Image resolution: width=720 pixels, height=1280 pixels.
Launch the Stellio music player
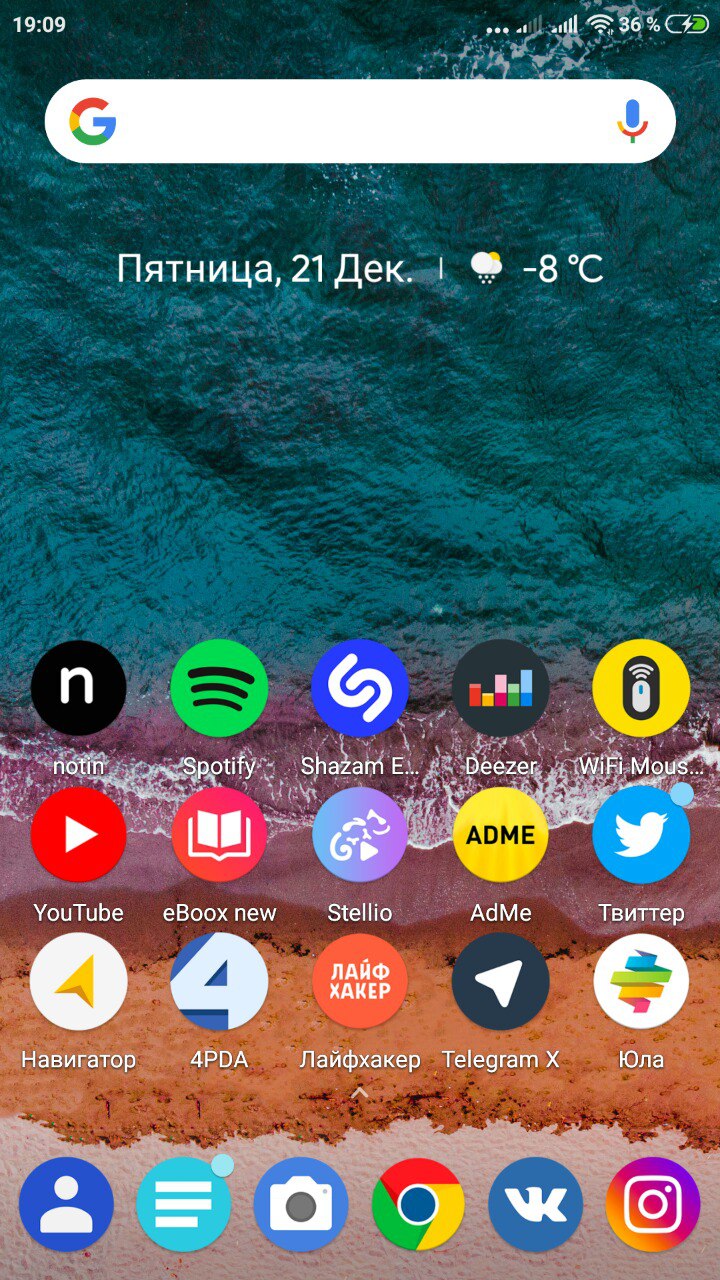pos(360,835)
